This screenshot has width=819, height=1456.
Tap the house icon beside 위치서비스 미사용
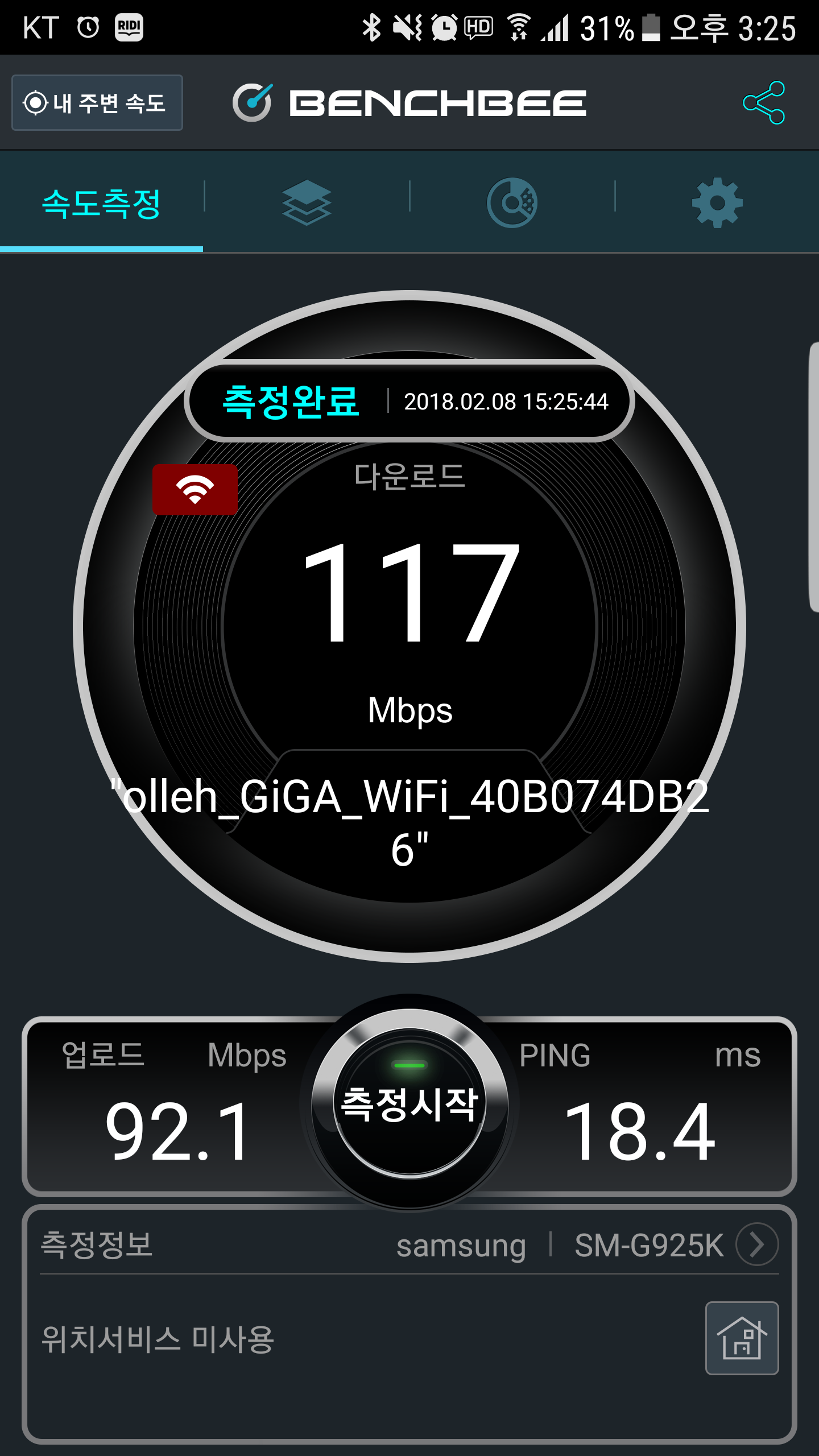[x=742, y=1338]
